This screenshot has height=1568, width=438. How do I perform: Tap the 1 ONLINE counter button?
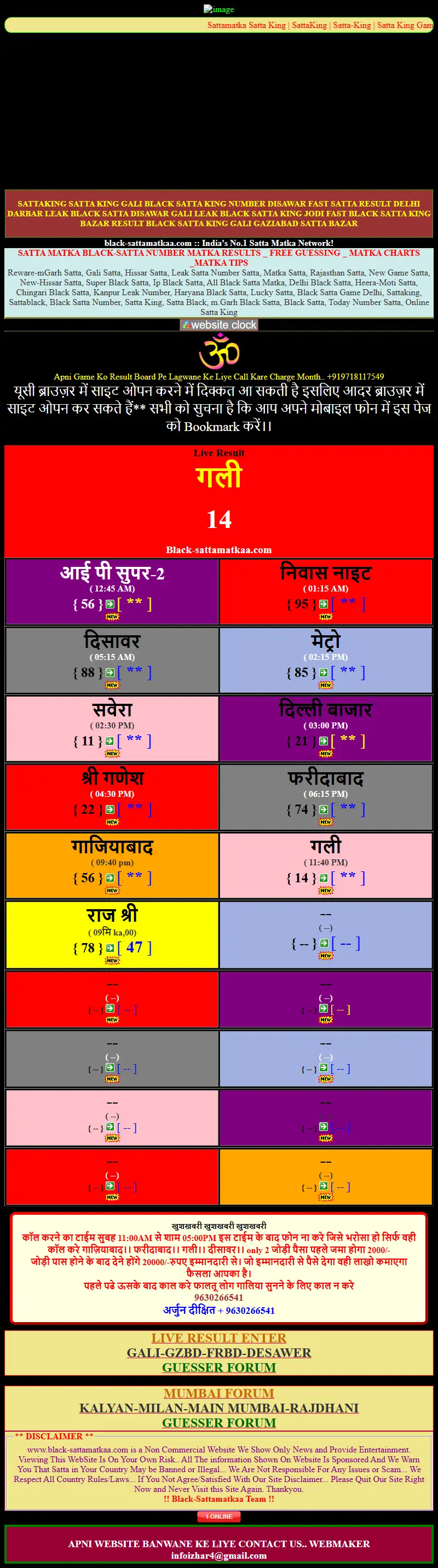tap(218, 1517)
